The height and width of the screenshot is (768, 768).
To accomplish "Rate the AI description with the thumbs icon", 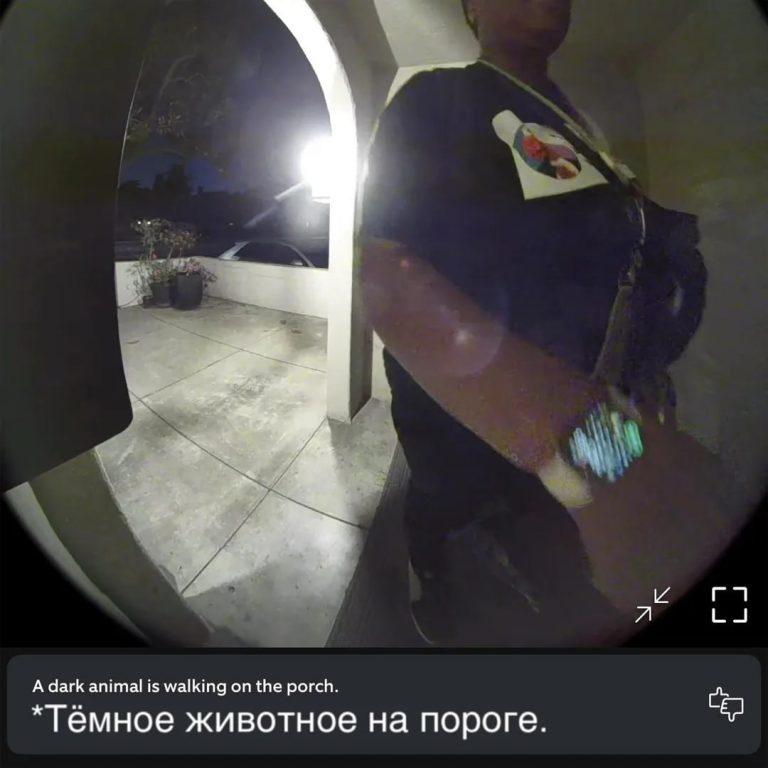I will (725, 704).
